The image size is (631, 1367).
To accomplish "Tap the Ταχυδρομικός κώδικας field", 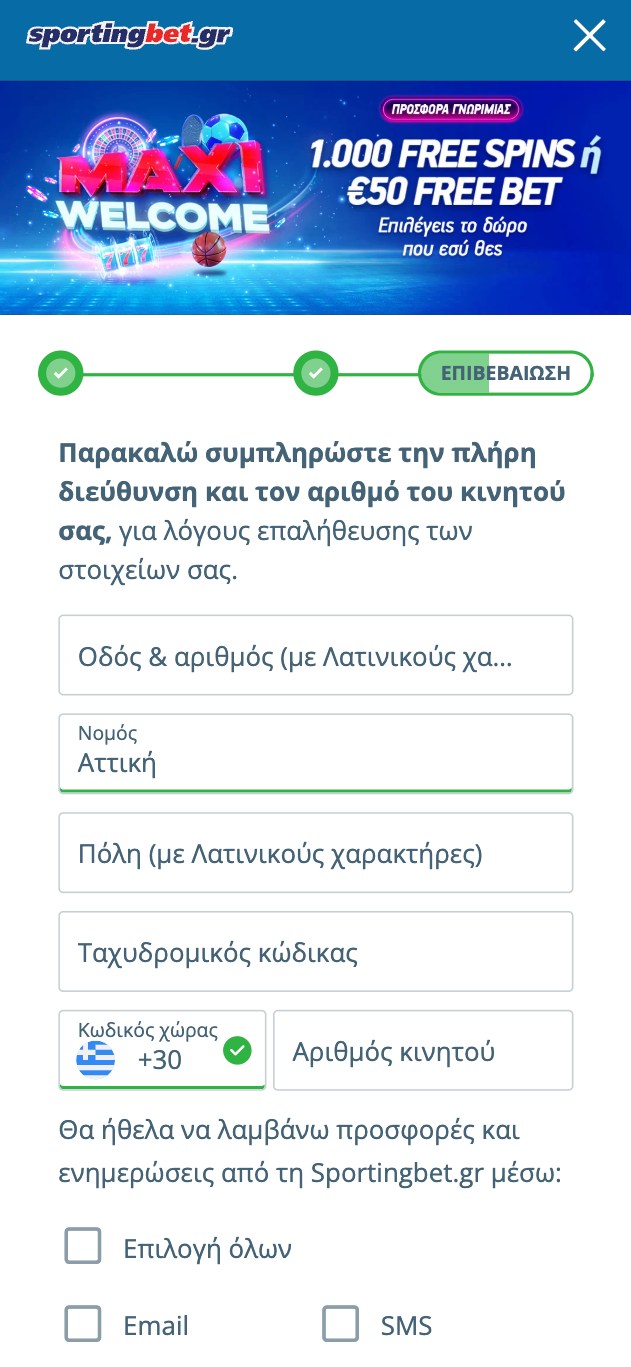I will 316,951.
